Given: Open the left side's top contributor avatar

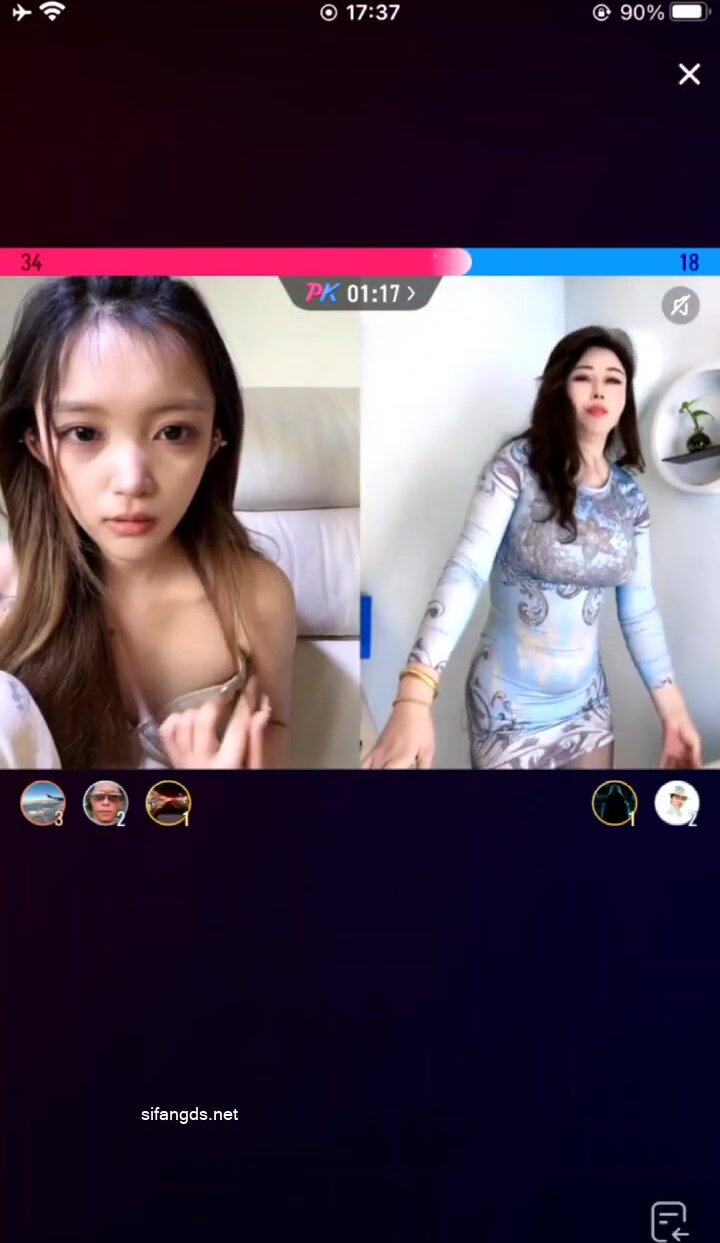Looking at the screenshot, I should click(168, 802).
